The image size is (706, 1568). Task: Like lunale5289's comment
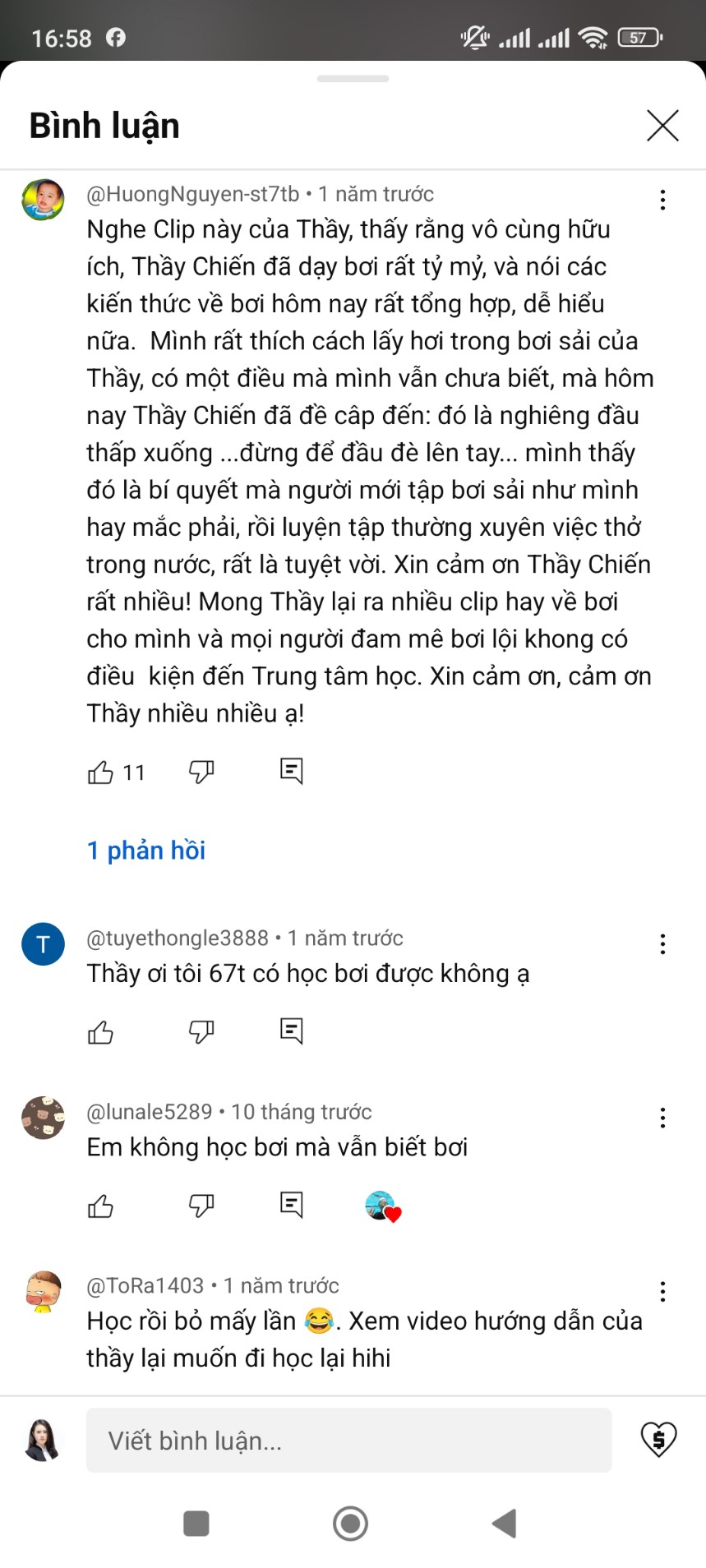click(100, 1206)
